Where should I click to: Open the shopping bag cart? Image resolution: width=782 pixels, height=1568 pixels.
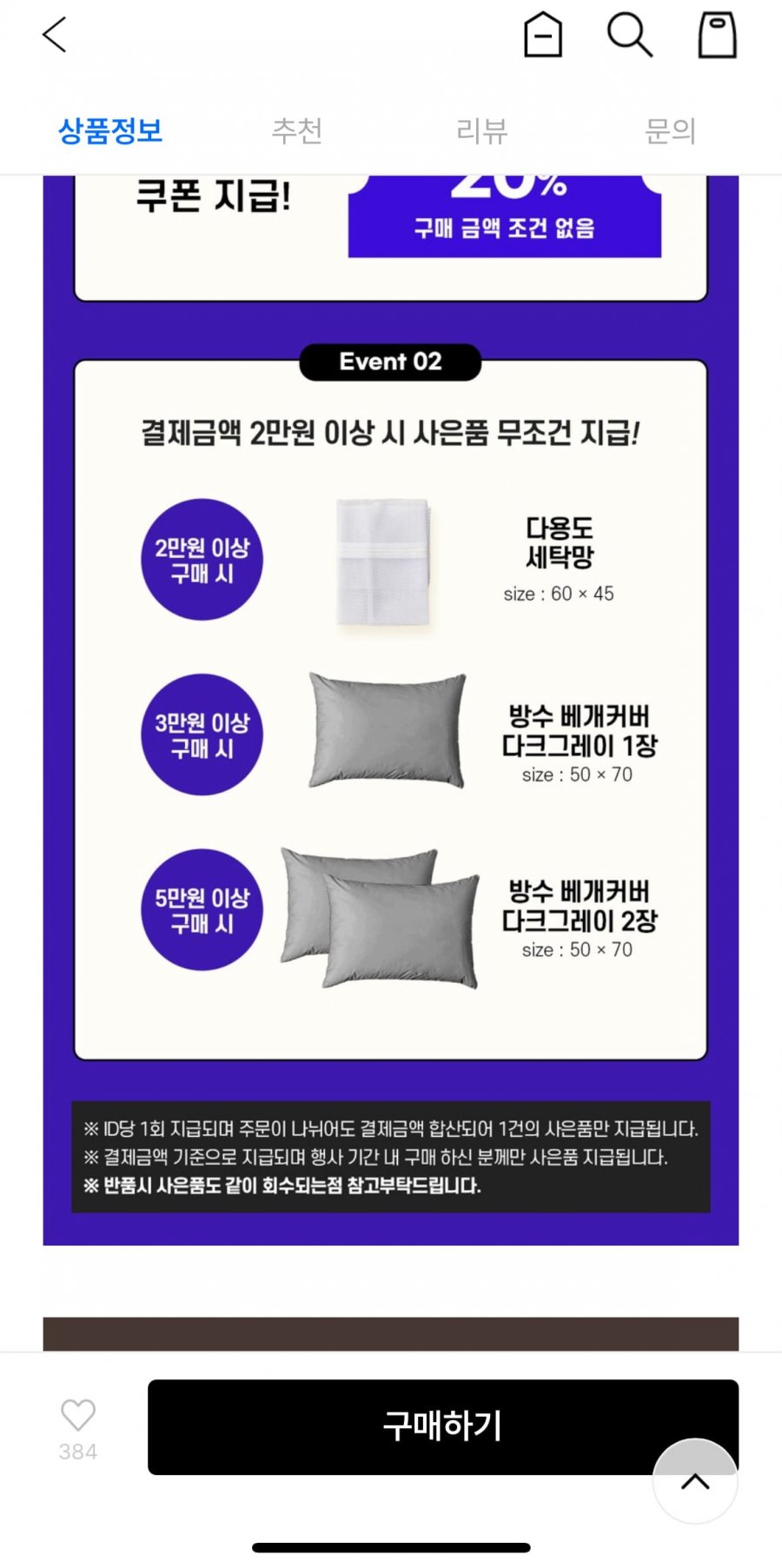[718, 35]
